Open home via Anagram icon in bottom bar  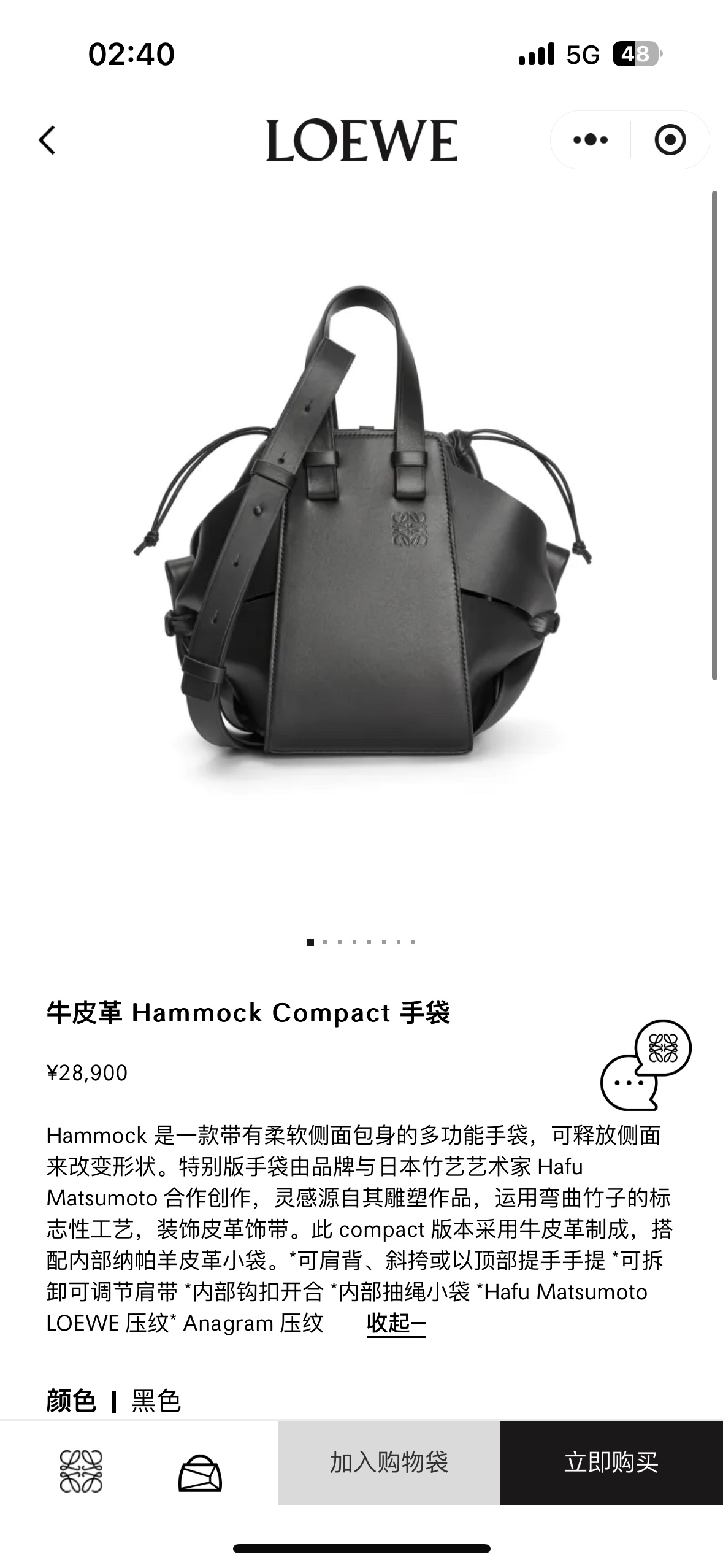(81, 1470)
